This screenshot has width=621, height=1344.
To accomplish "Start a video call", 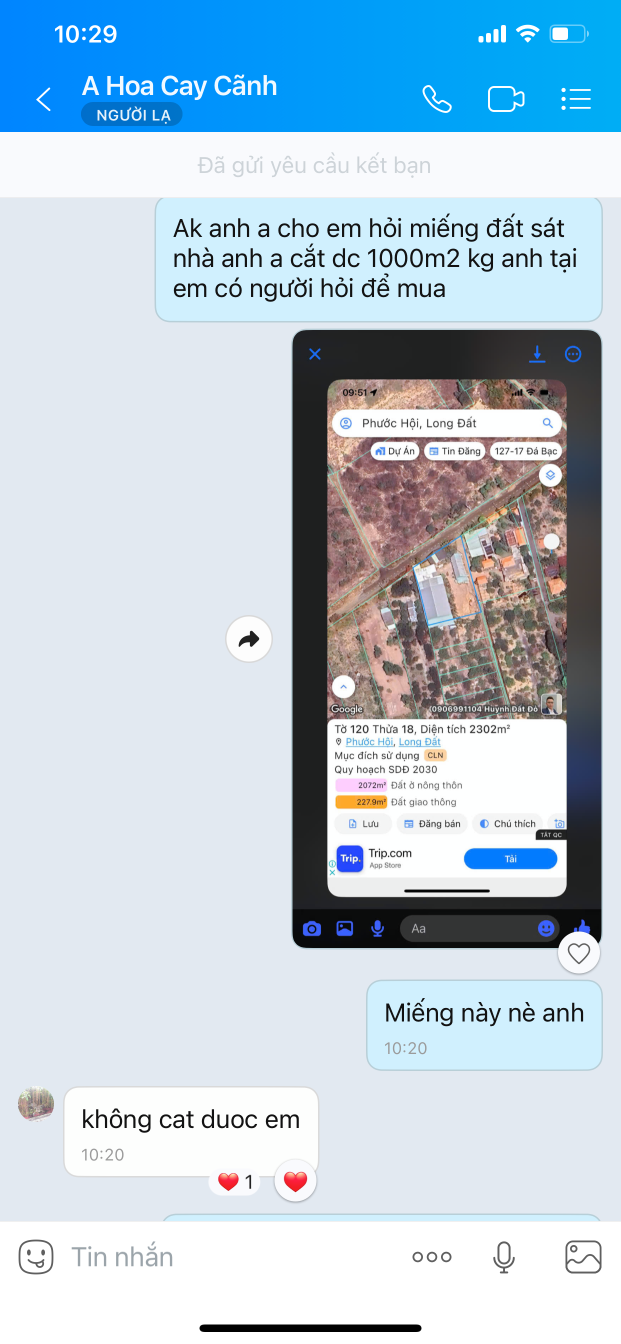I will click(506, 99).
